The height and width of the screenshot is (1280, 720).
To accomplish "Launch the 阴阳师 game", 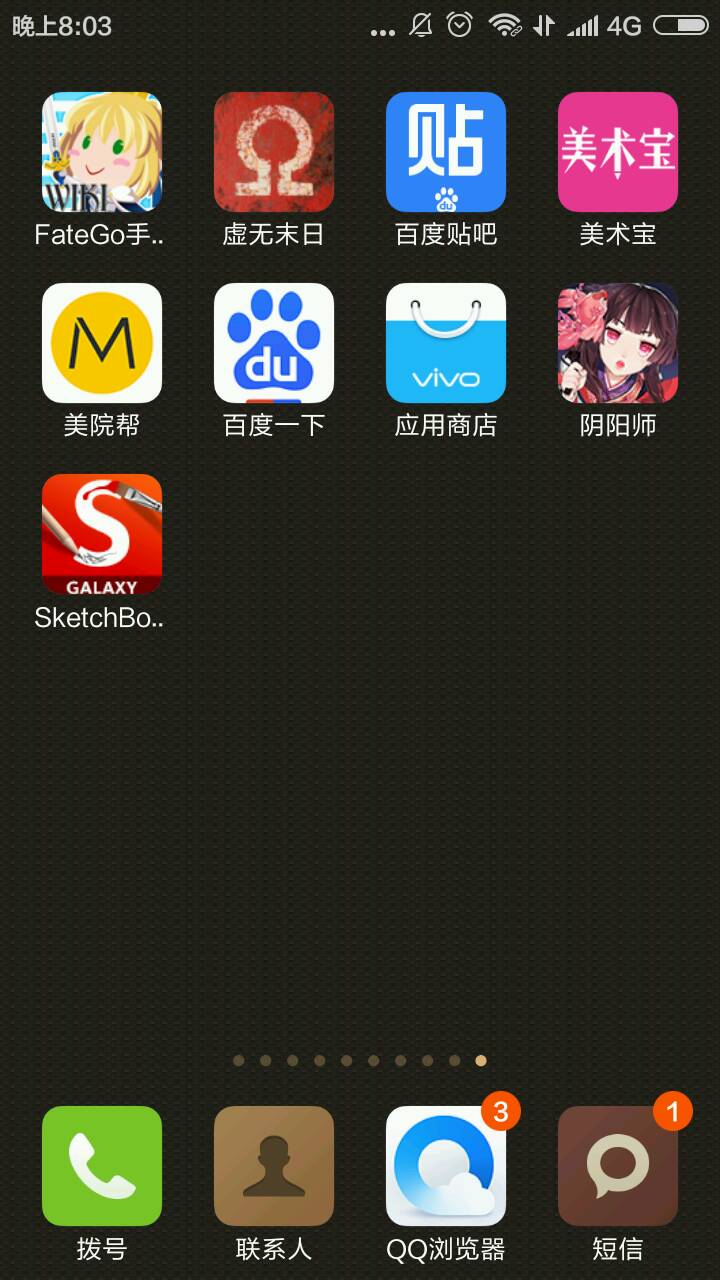I will tap(617, 343).
